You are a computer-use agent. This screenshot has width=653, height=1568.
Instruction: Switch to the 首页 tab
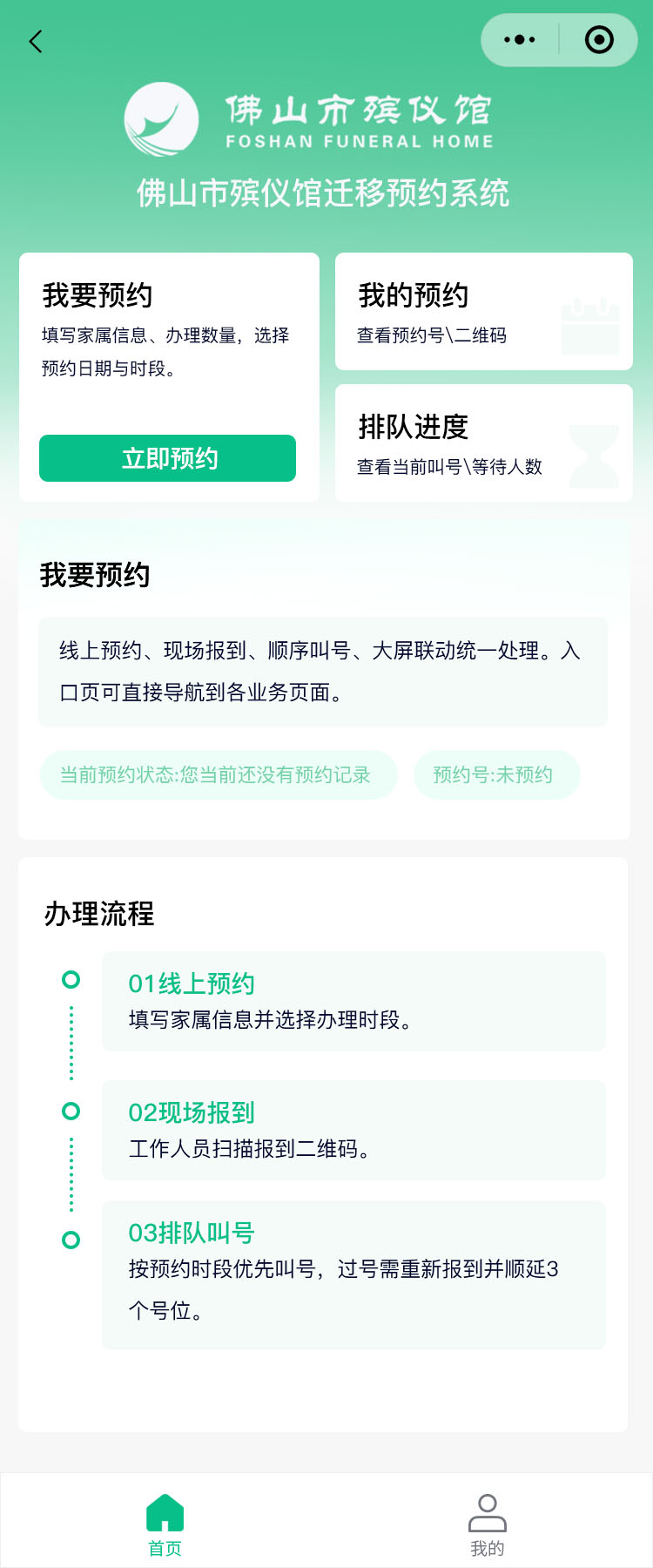tap(165, 1523)
